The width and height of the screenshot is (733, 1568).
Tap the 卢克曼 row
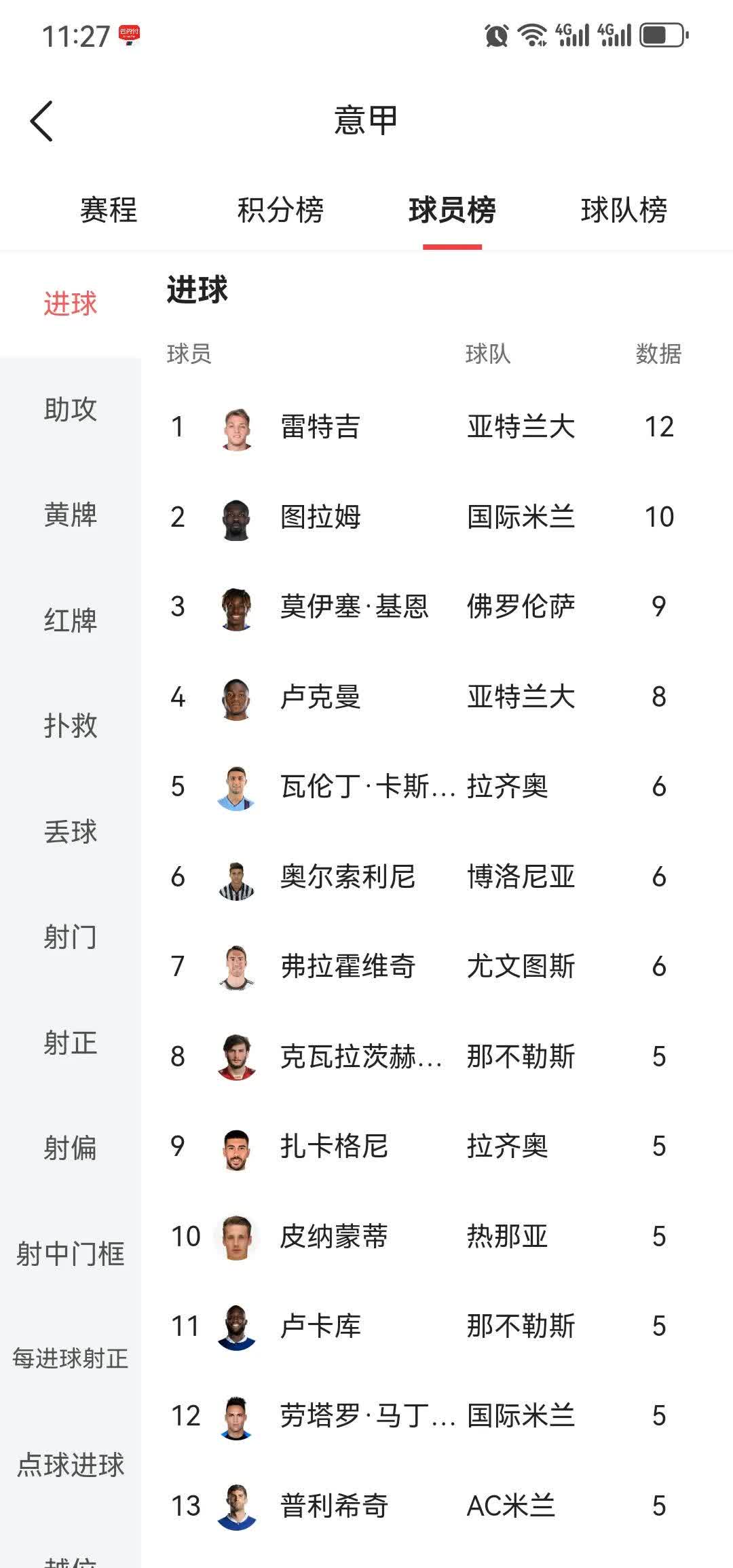tap(320, 697)
